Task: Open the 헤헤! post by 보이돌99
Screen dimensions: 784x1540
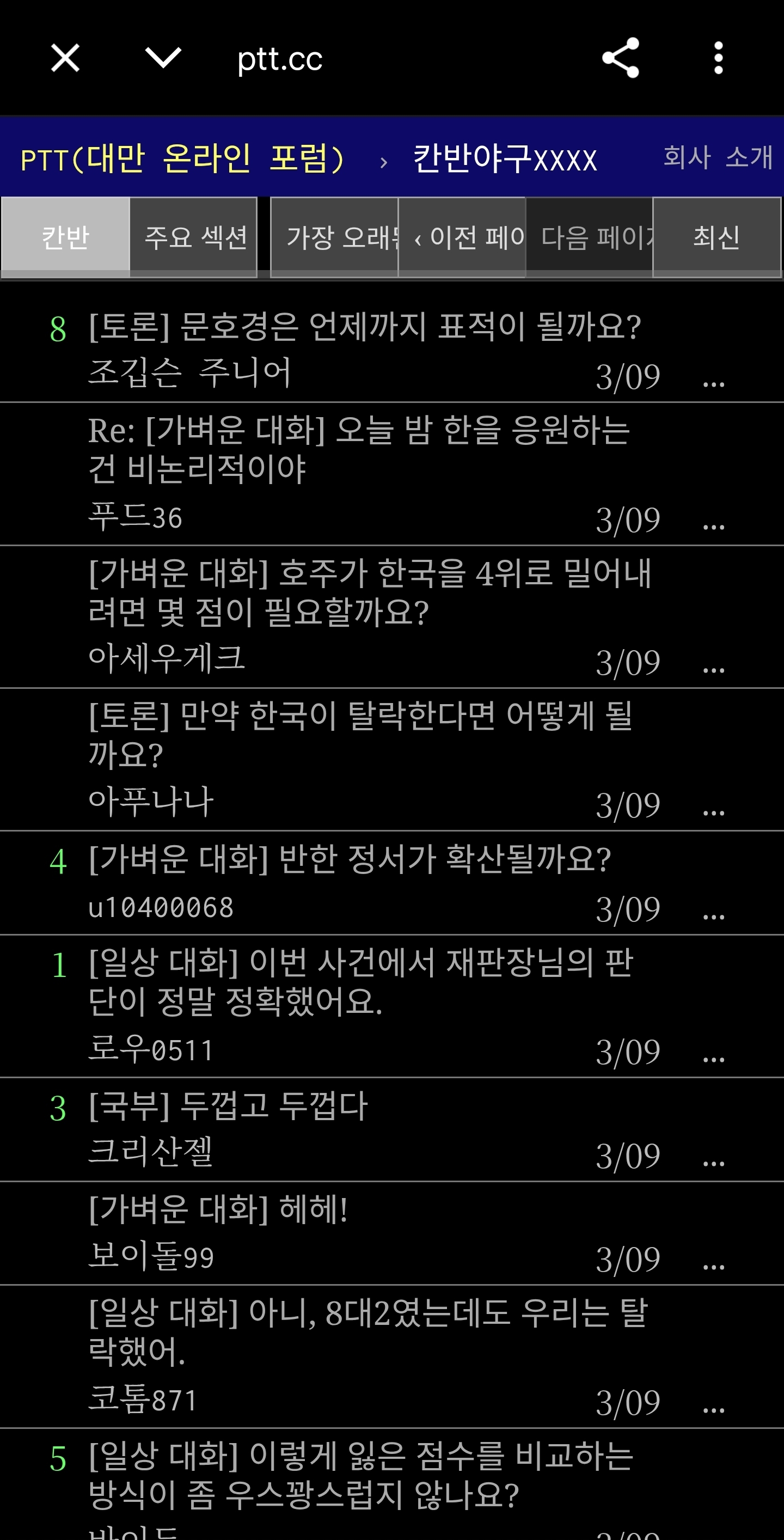Action: (x=218, y=1209)
